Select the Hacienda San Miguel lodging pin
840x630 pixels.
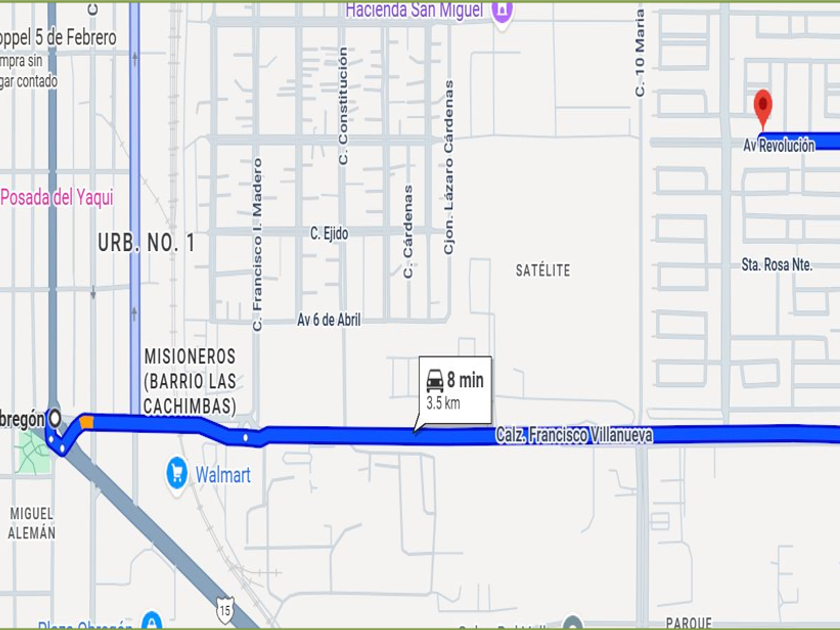(x=502, y=11)
